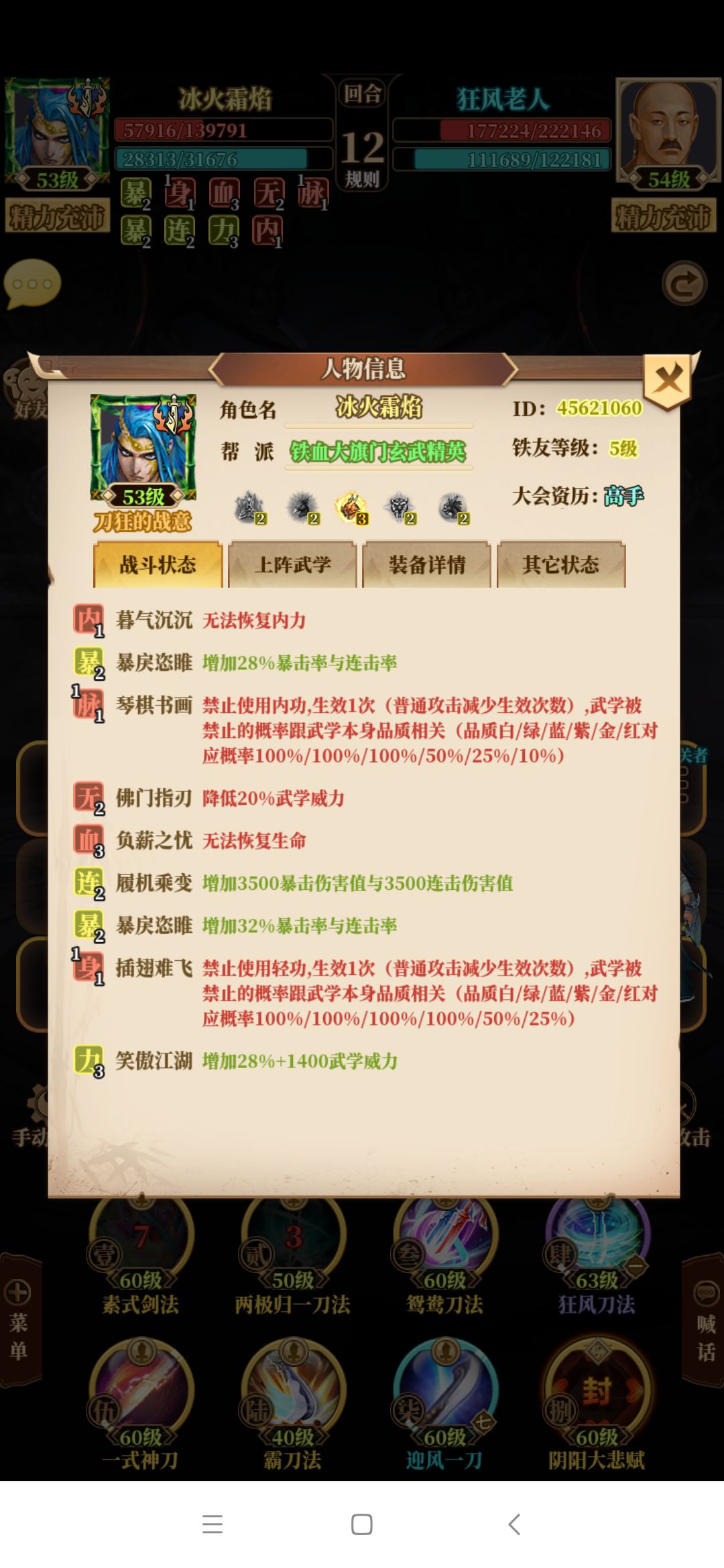The height and width of the screenshot is (1568, 724).
Task: Open the 装备详情 tab
Action: [x=427, y=564]
